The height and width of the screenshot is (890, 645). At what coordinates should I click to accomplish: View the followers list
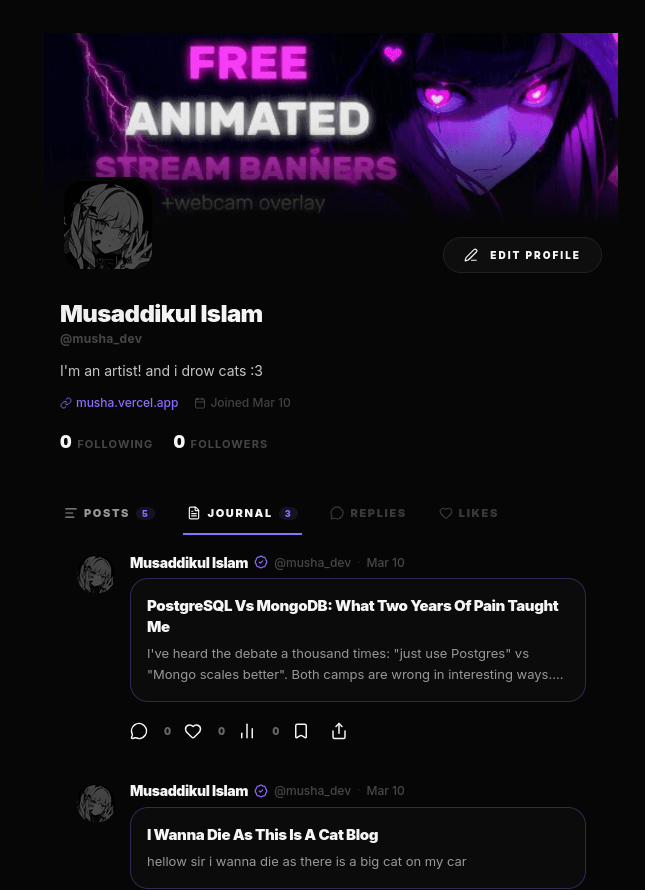[x=220, y=443]
